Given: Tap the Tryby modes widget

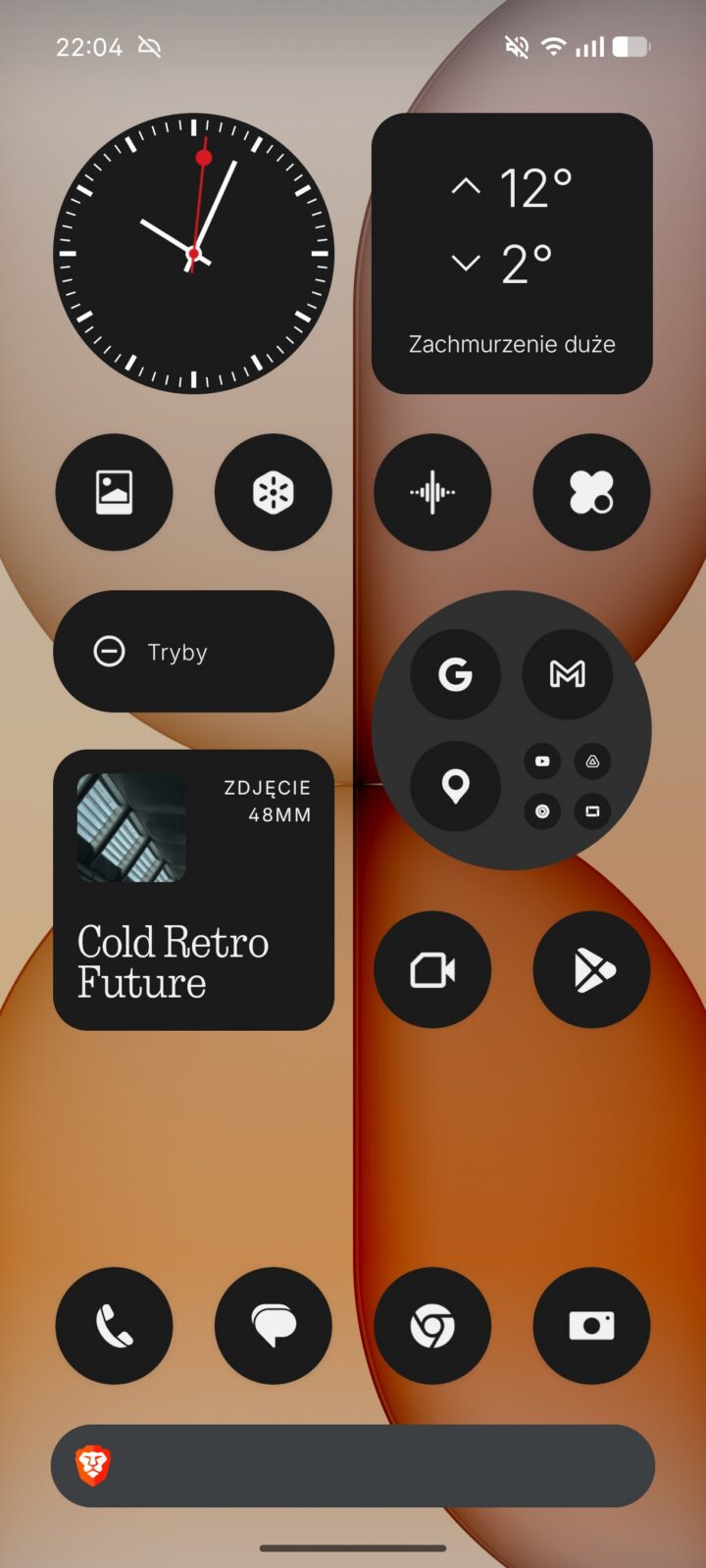Looking at the screenshot, I should click(193, 652).
